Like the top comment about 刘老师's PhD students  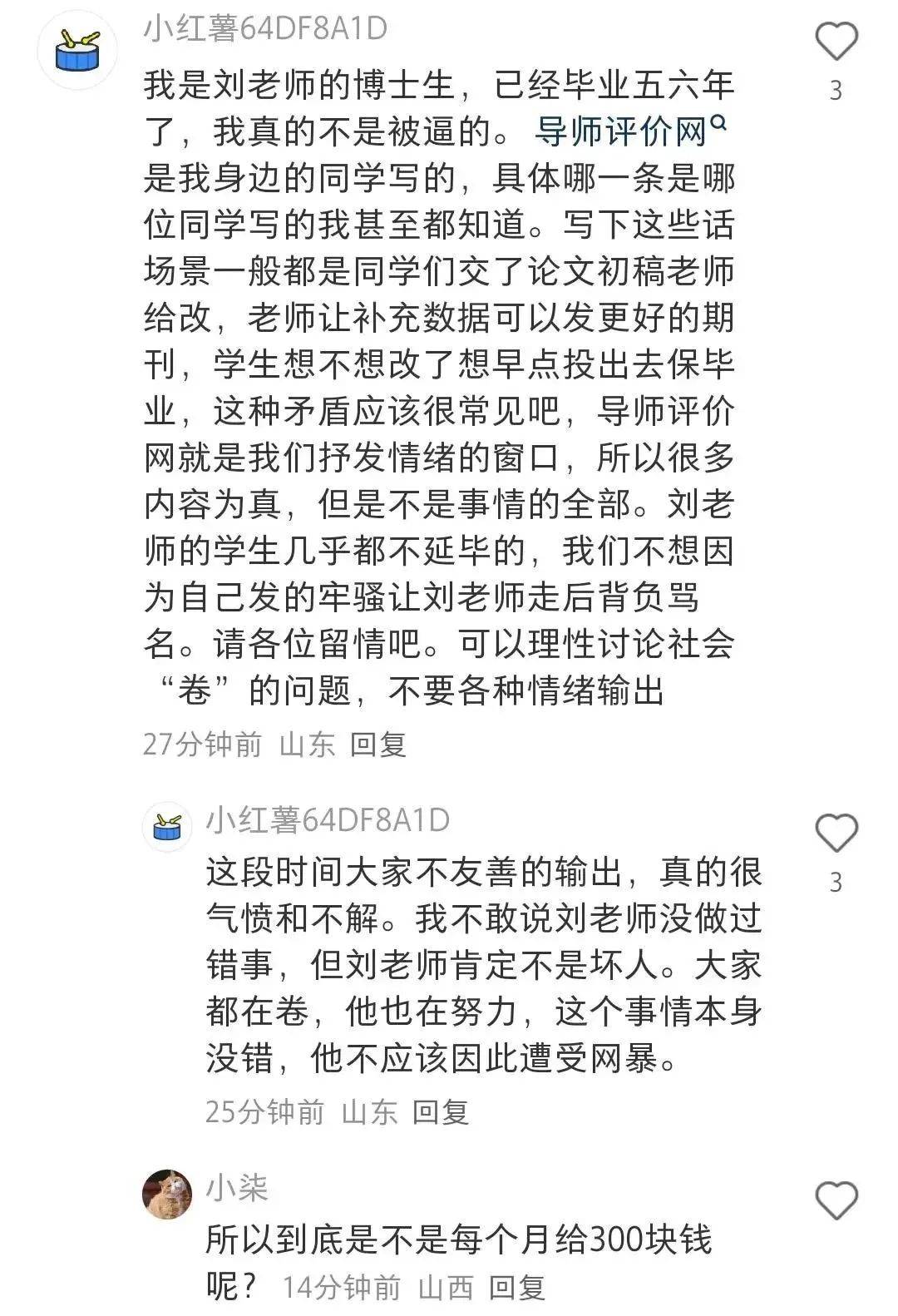836,42
